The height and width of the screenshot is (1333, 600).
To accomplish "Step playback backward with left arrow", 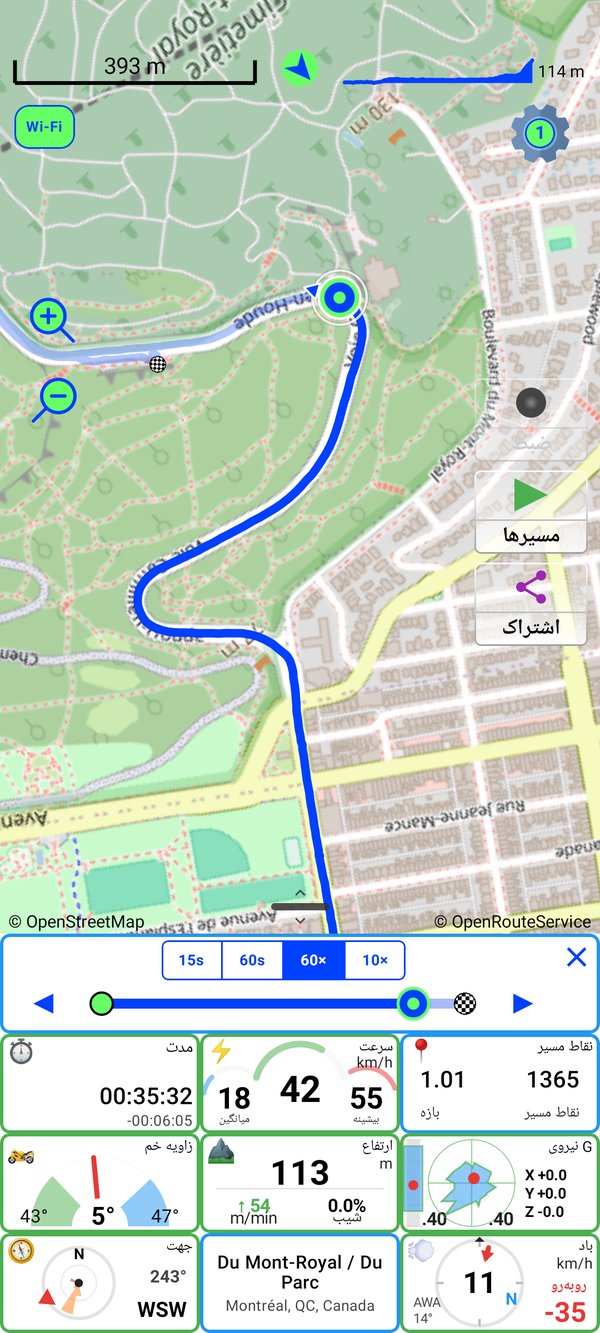I will 43,1003.
